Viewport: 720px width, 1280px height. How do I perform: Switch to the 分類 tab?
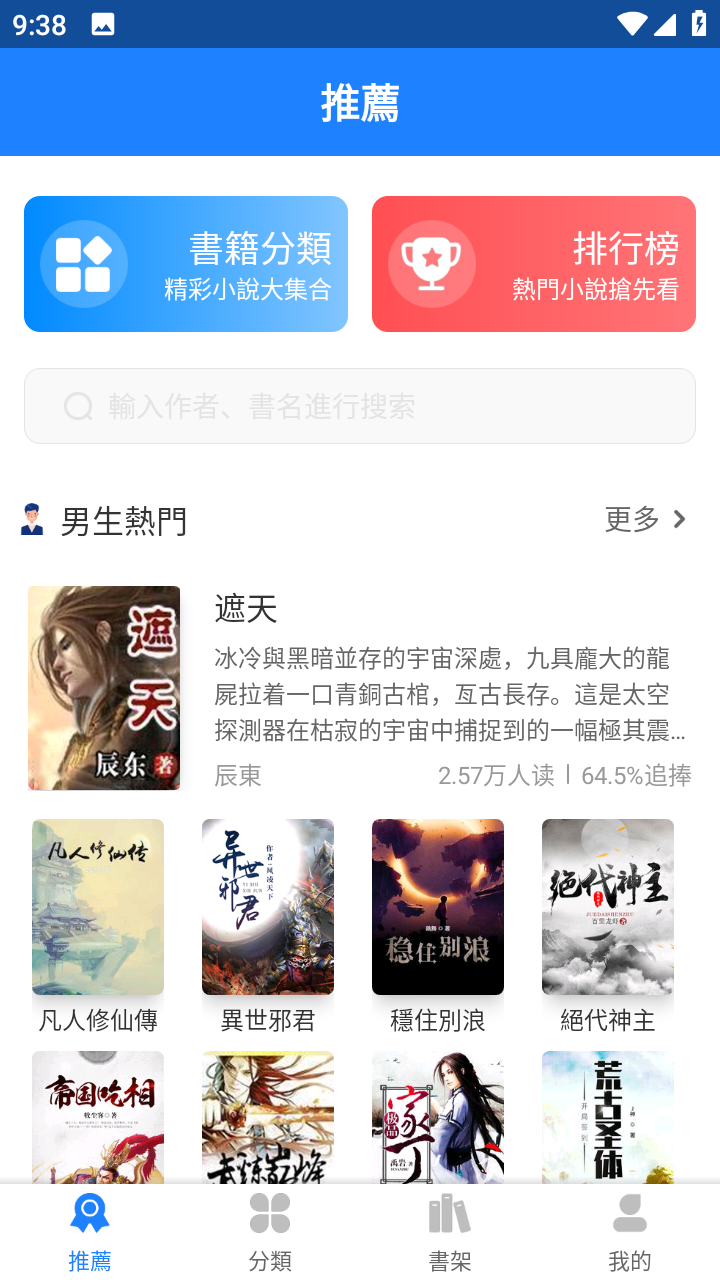270,1232
